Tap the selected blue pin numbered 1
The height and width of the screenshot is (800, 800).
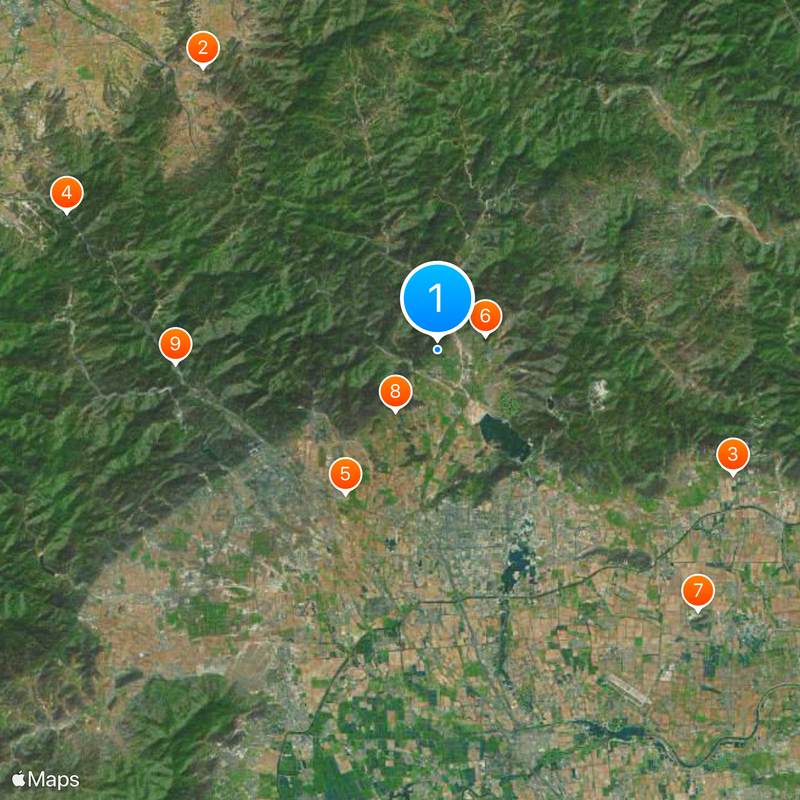pyautogui.click(x=436, y=297)
